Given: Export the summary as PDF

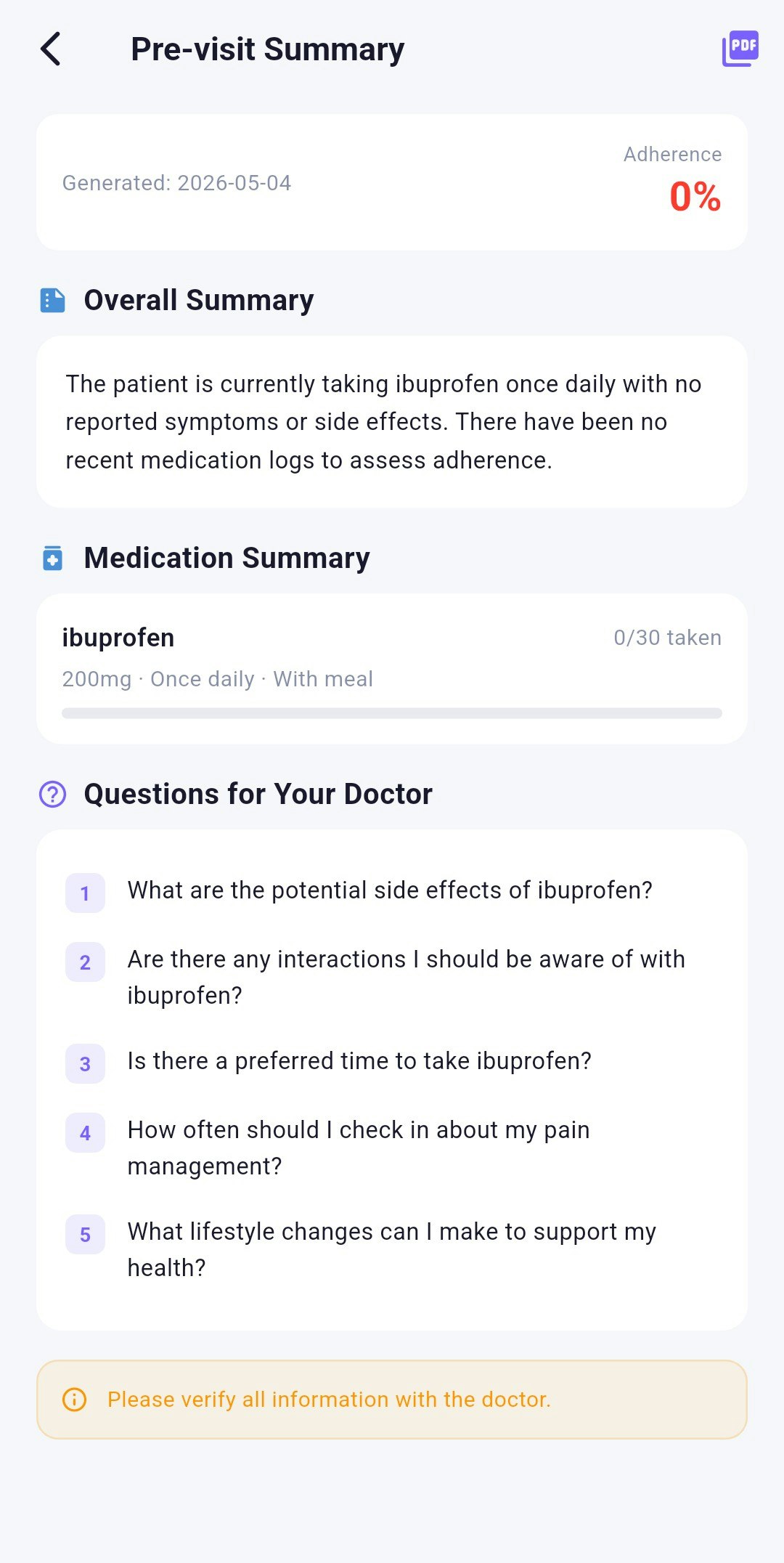Looking at the screenshot, I should [740, 49].
